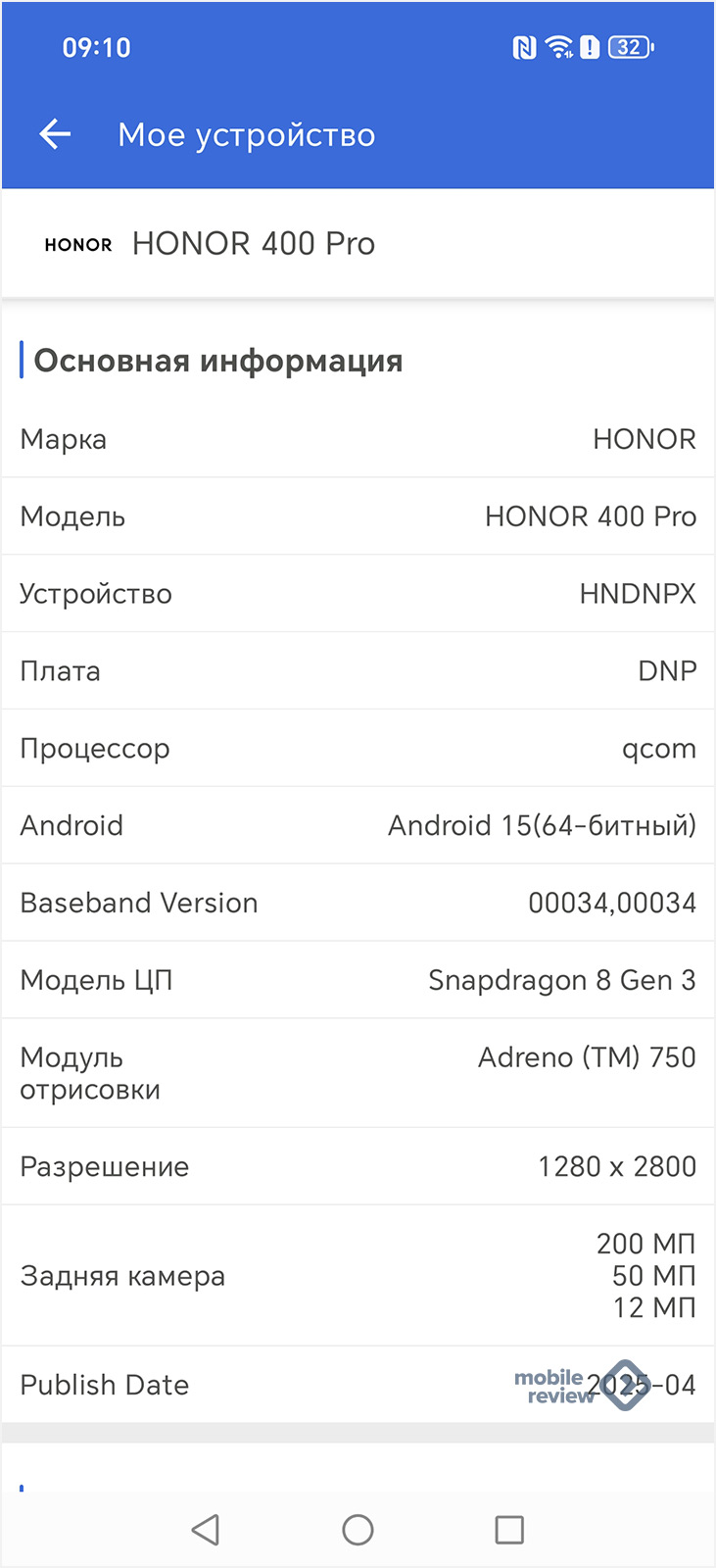The height and width of the screenshot is (1568, 716).
Task: Go back using the app bar arrow
Action: pyautogui.click(x=55, y=134)
